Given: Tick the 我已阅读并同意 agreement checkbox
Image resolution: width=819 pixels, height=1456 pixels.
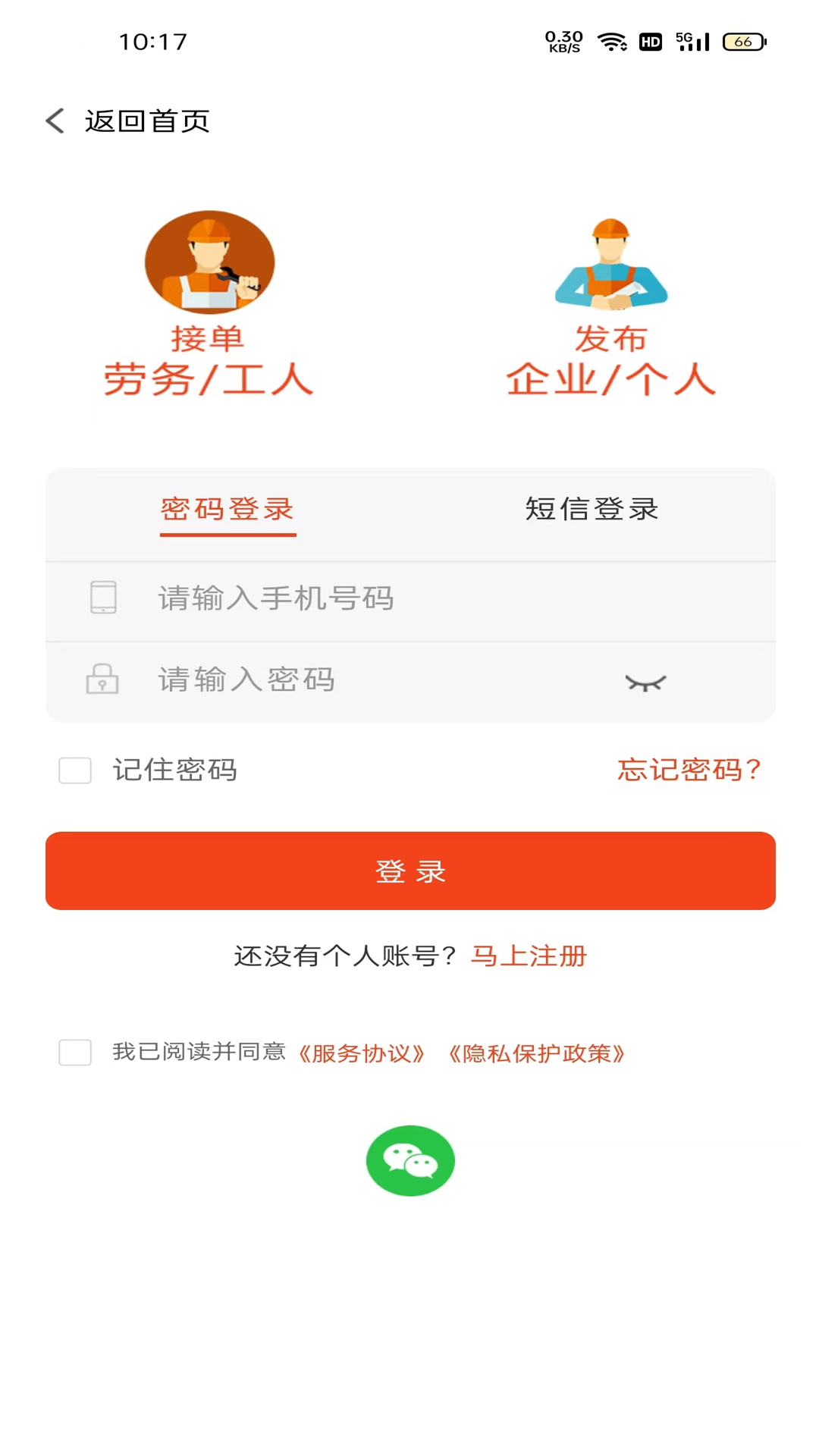Looking at the screenshot, I should 75,1053.
